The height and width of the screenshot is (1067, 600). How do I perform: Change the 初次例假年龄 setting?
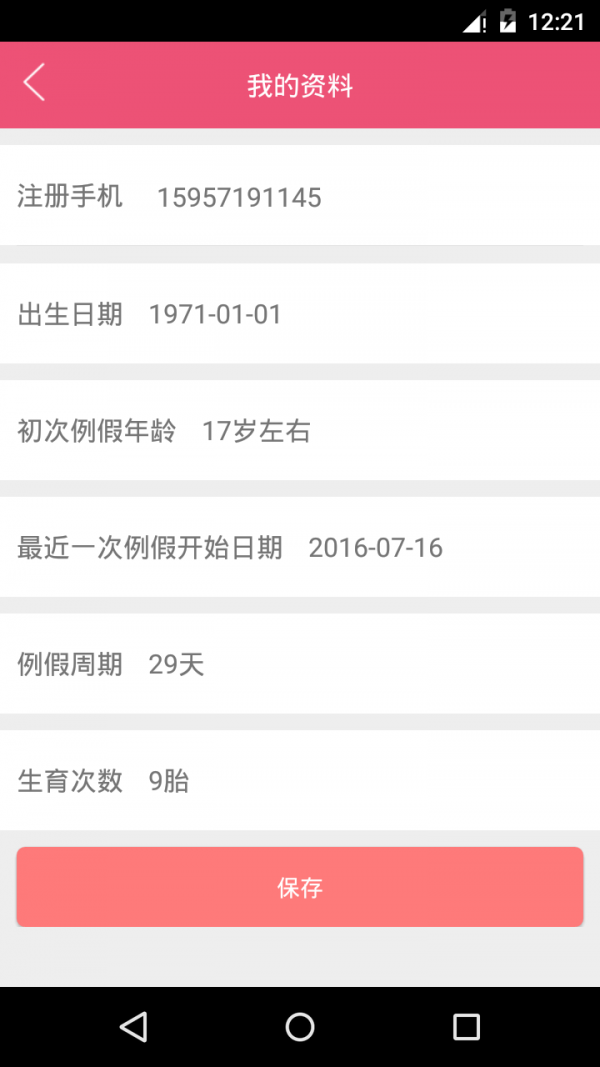pyautogui.click(x=300, y=431)
